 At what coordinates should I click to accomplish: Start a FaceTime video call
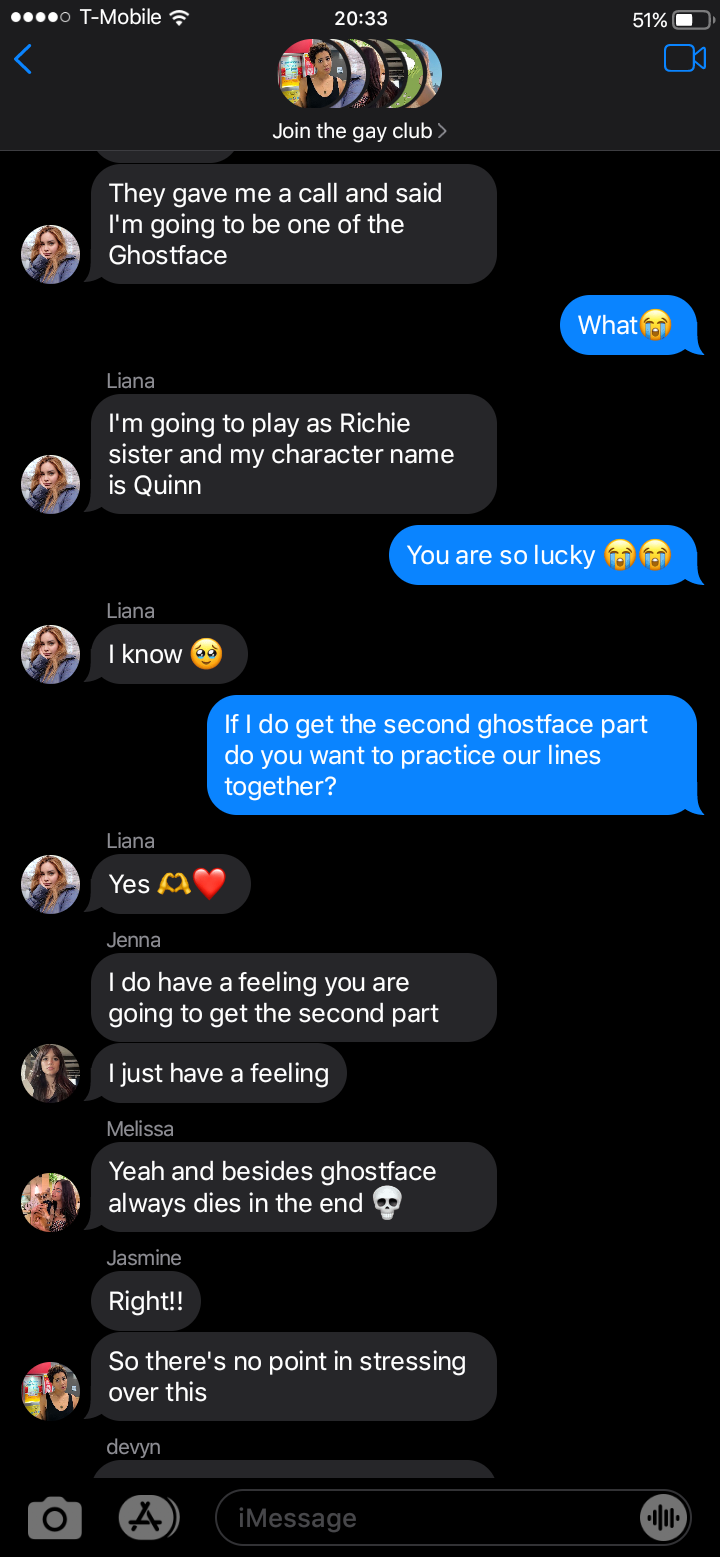click(685, 59)
